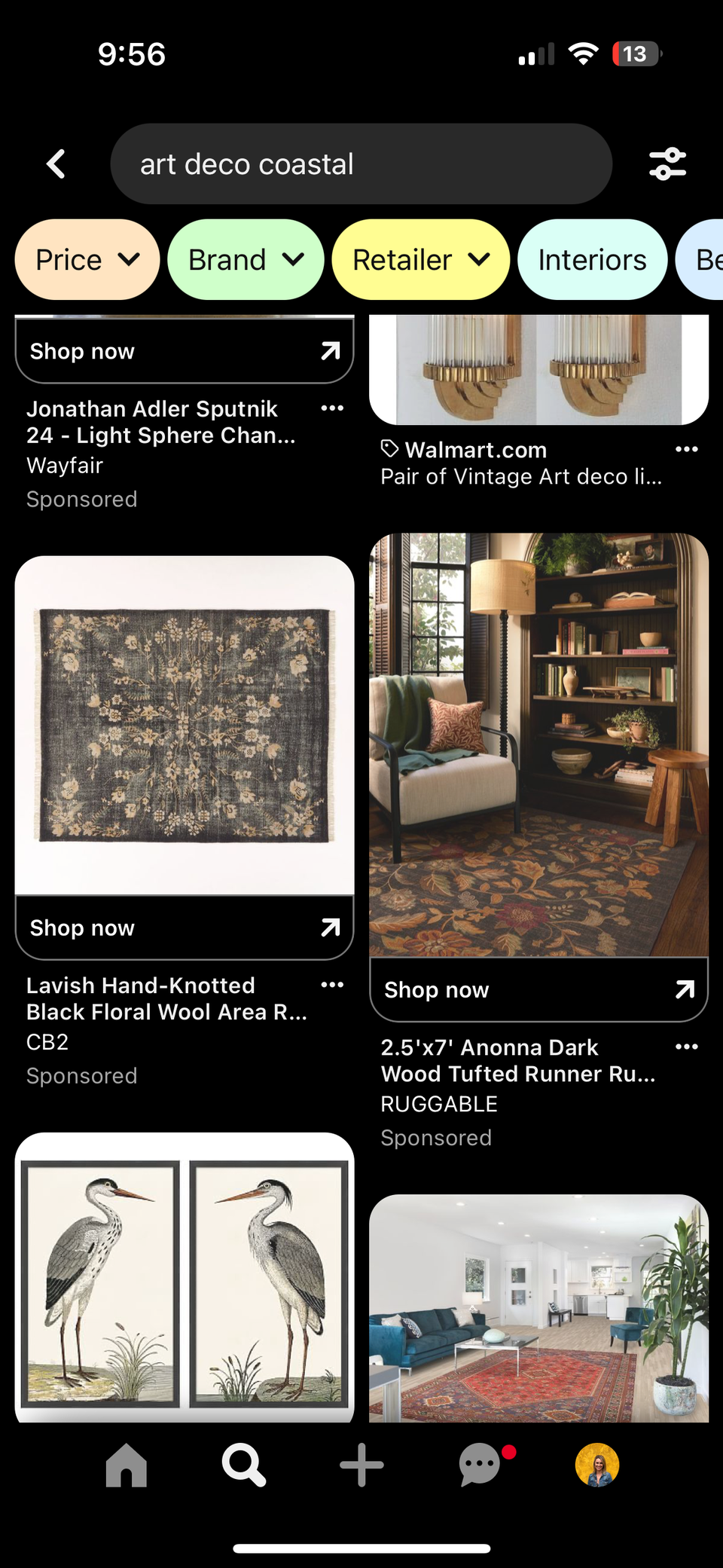The height and width of the screenshot is (1568, 723).
Task: Expand the Brand filter chip
Action: (246, 260)
